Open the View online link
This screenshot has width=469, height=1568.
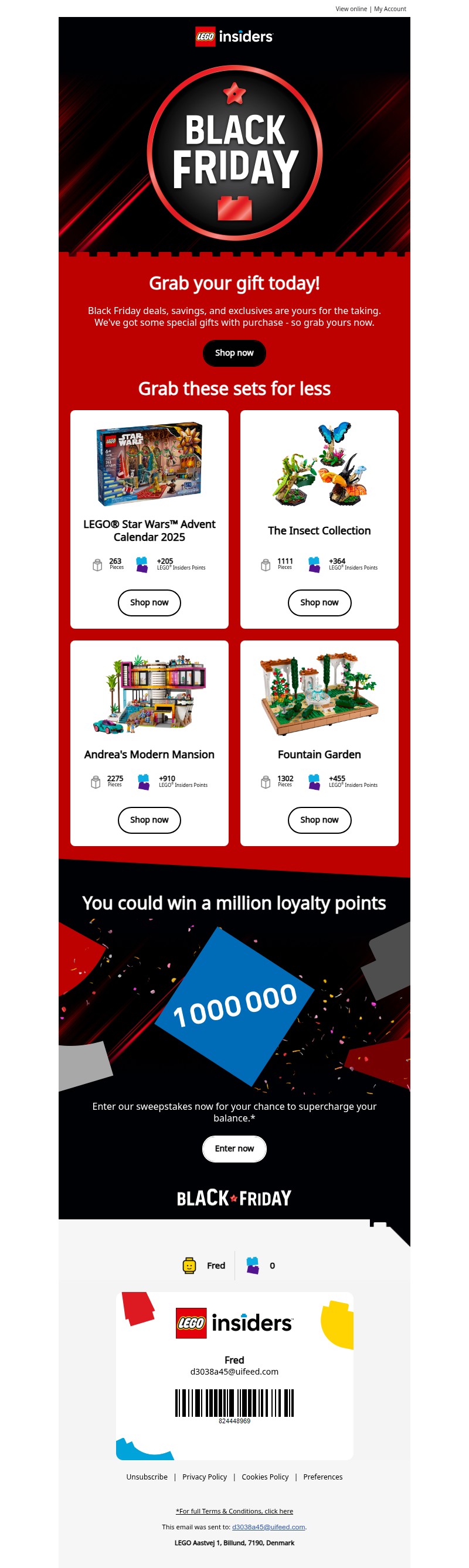click(x=351, y=9)
